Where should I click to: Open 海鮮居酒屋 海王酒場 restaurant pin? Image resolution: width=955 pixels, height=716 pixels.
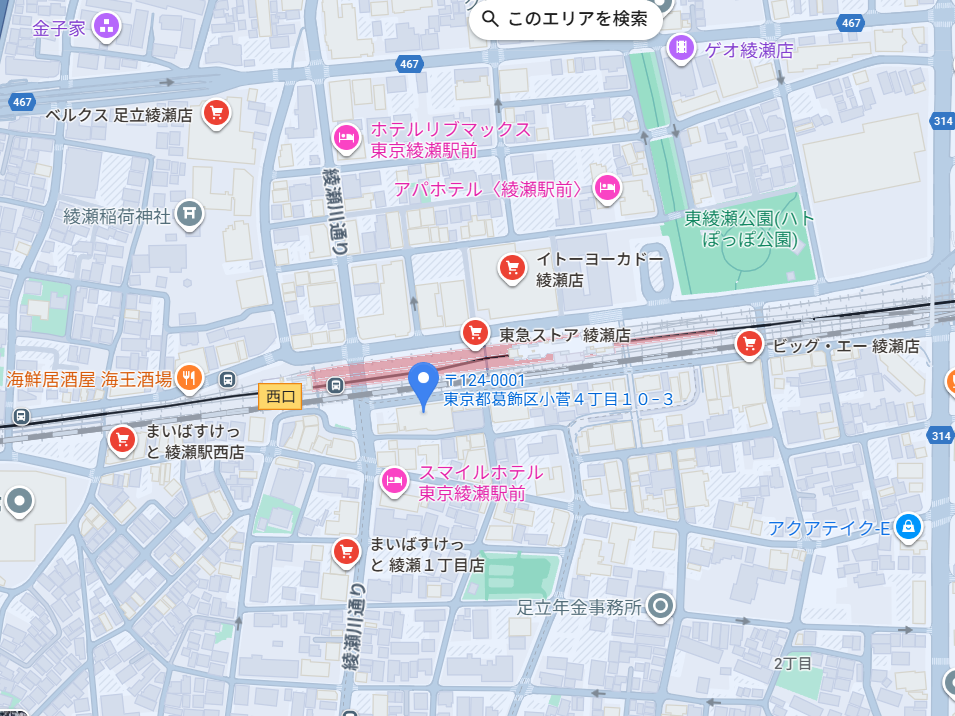188,376
